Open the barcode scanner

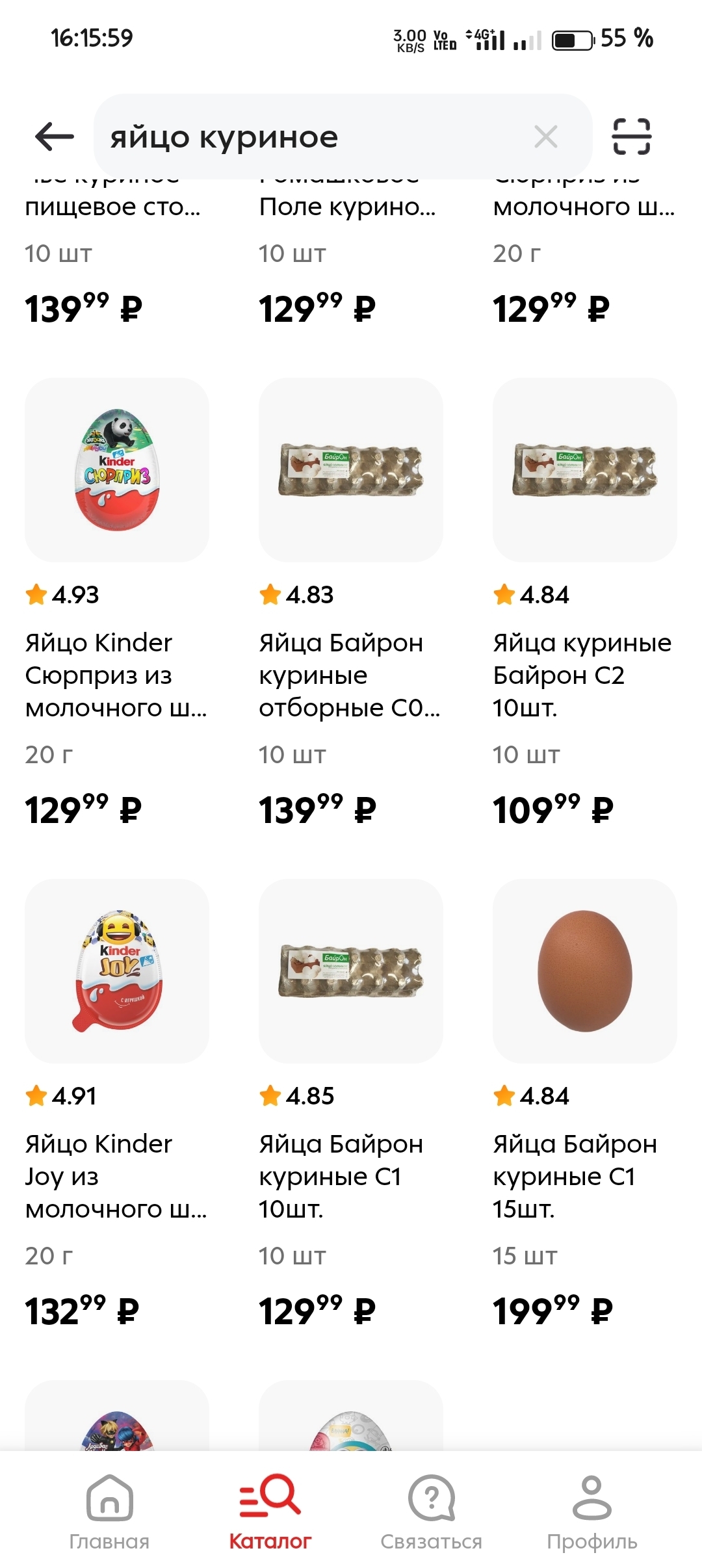(631, 137)
